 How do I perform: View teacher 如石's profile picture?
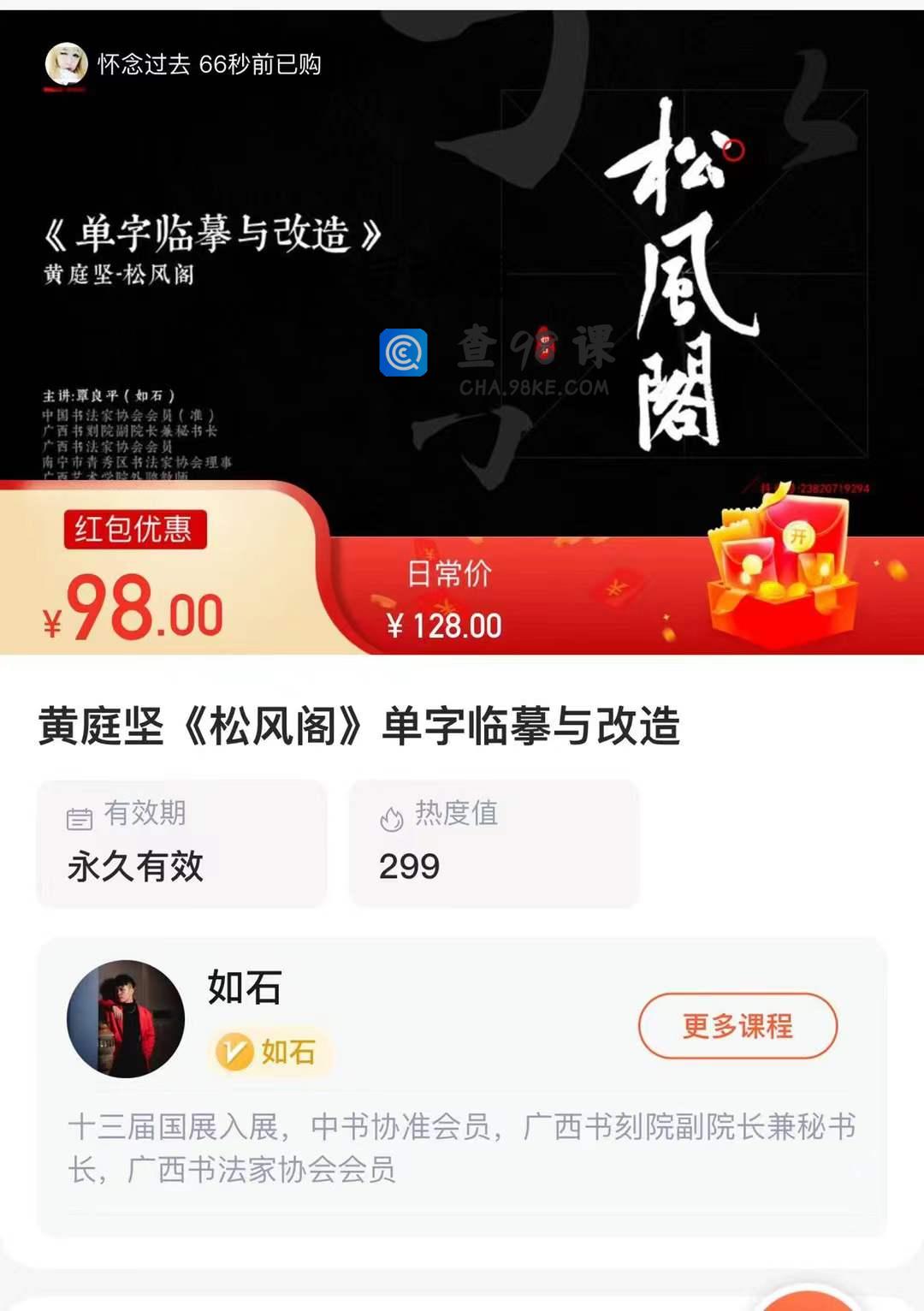click(x=126, y=1018)
